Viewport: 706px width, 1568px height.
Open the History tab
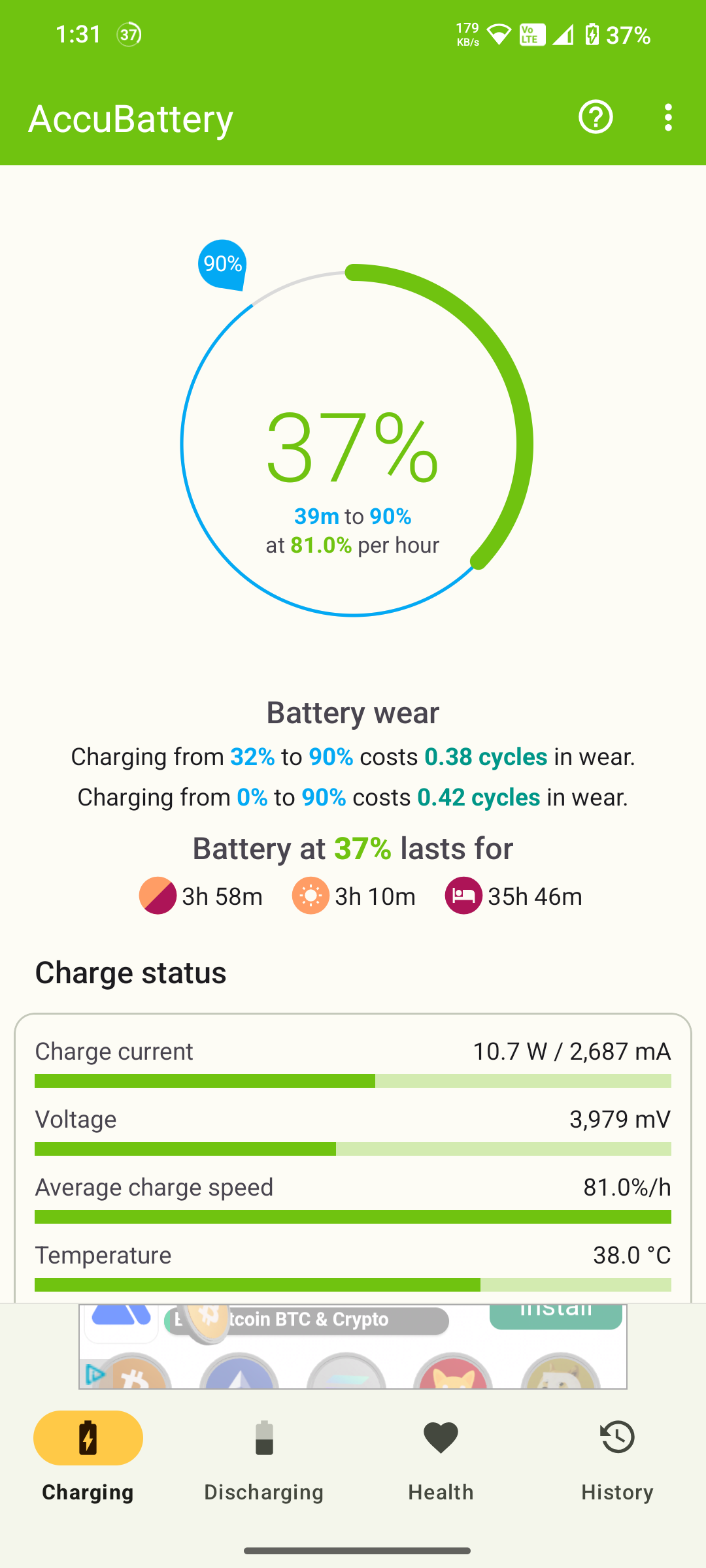coord(617,1458)
